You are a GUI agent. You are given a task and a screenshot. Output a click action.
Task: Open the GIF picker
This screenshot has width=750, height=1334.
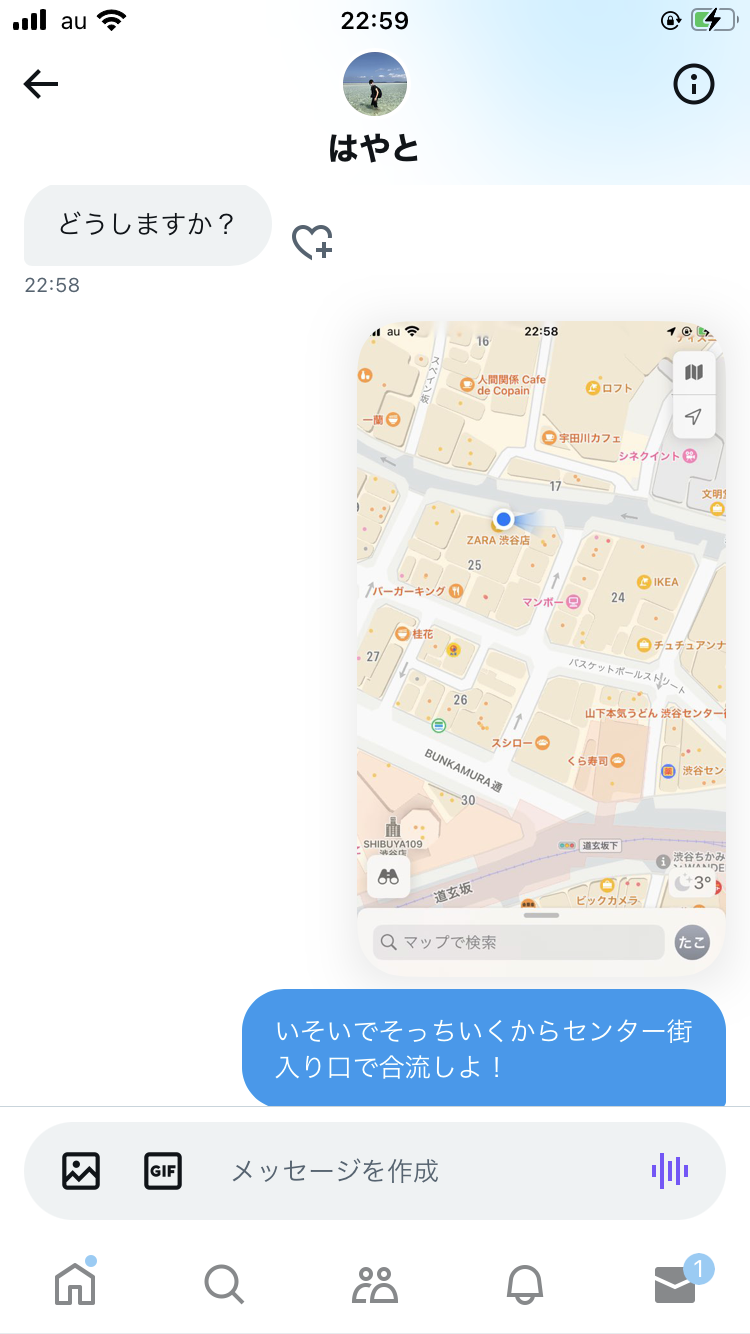tap(163, 1171)
